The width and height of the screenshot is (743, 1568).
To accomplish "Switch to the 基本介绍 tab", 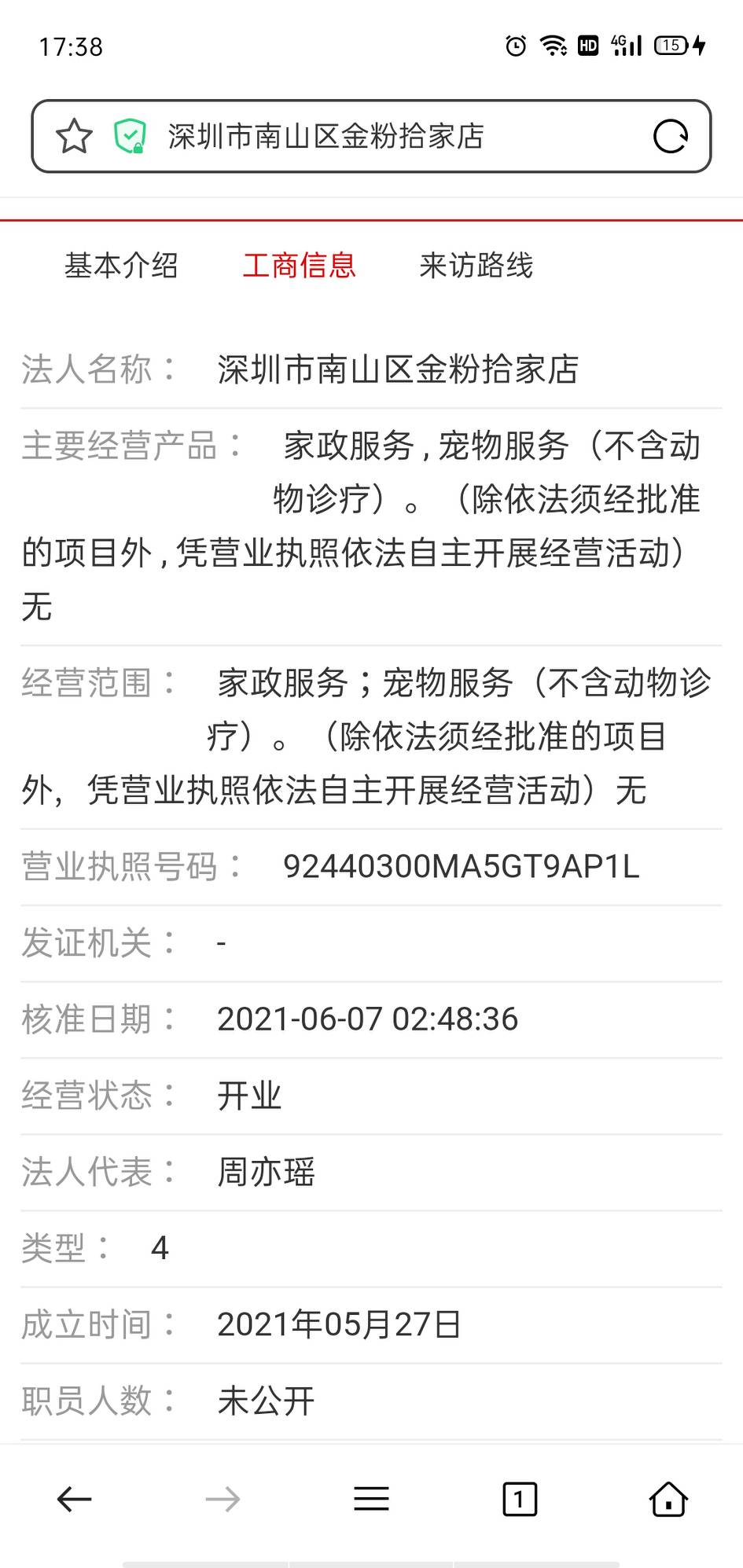I will 121,266.
